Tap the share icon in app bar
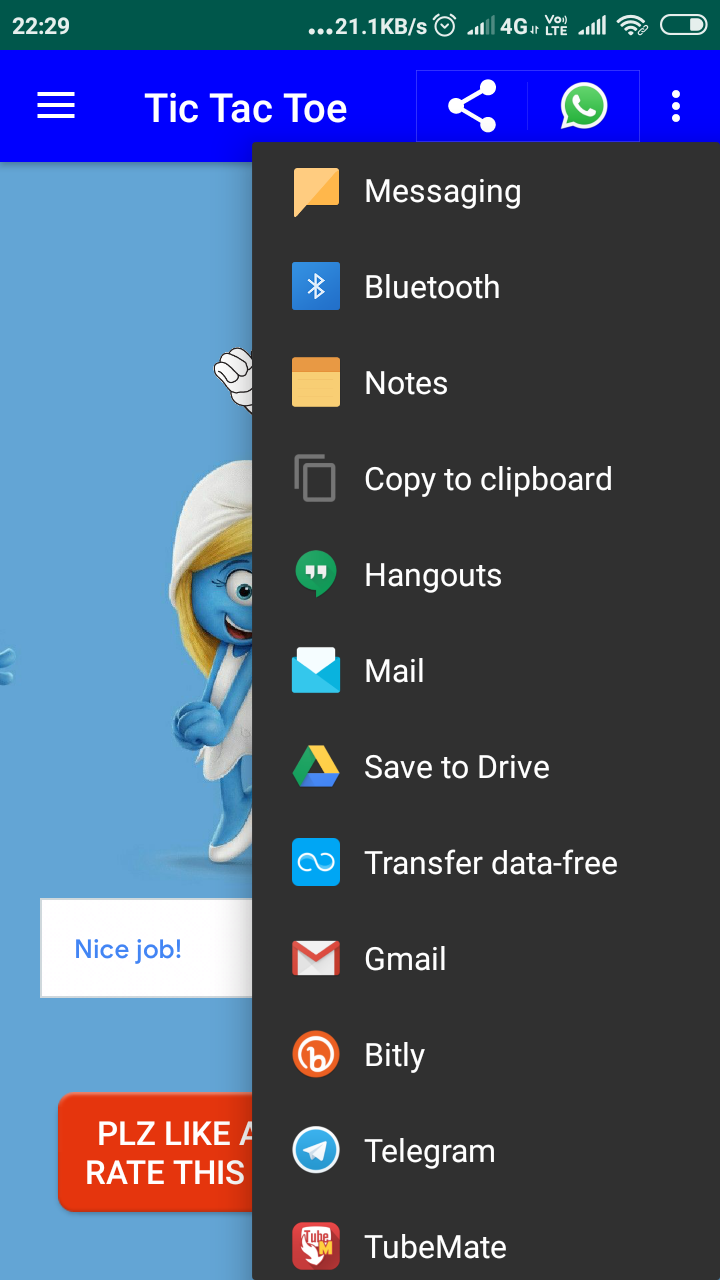Viewport: 720px width, 1280px height. (x=472, y=106)
